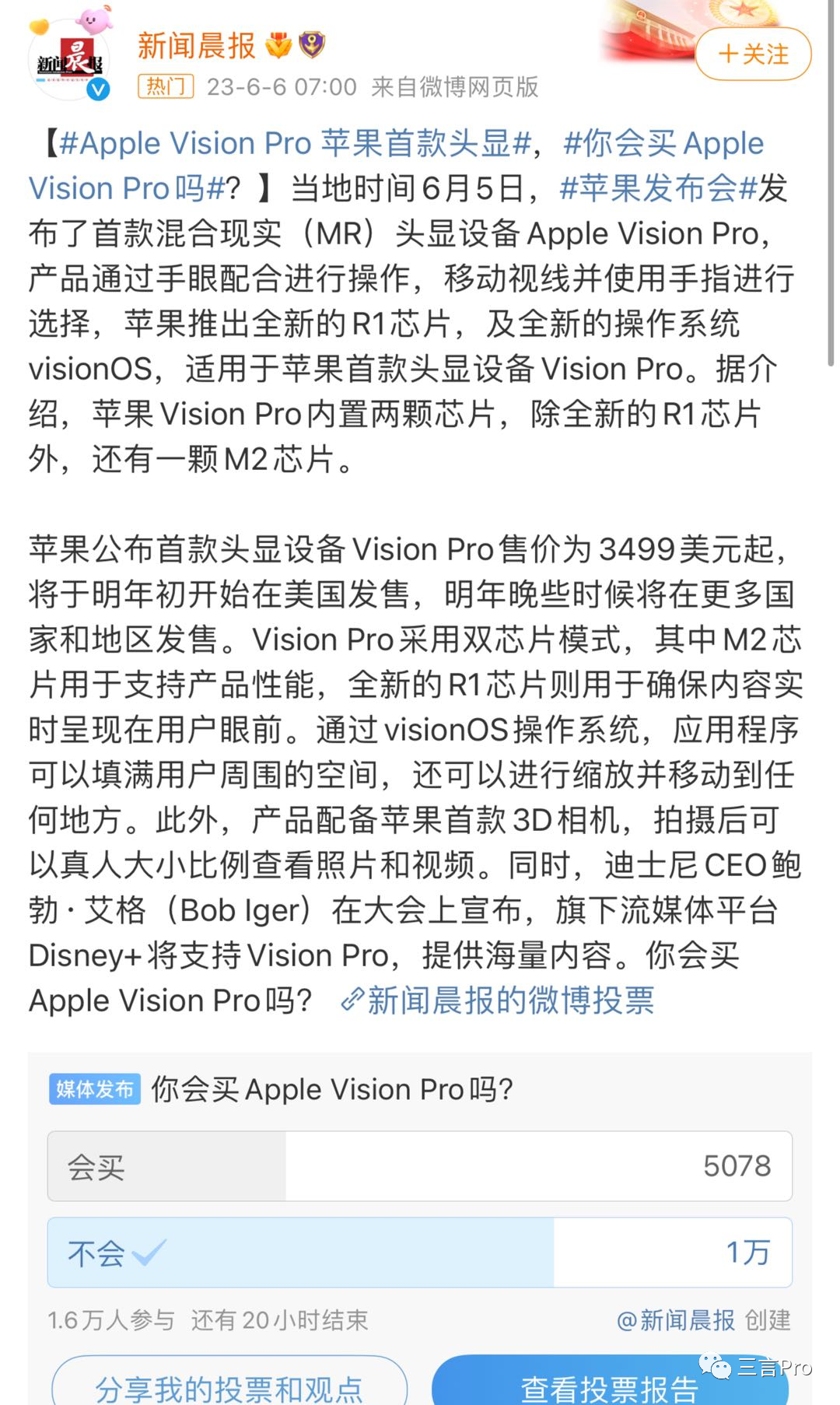Viewport: 840px width, 1405px height.
Task: Select the 会买 poll option
Action: [x=419, y=1165]
